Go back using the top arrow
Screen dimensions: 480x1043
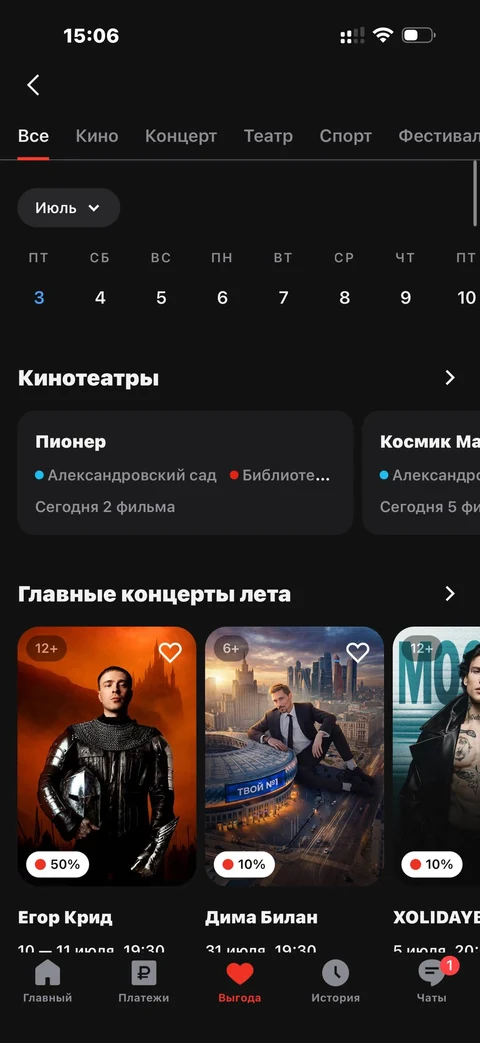click(x=33, y=85)
